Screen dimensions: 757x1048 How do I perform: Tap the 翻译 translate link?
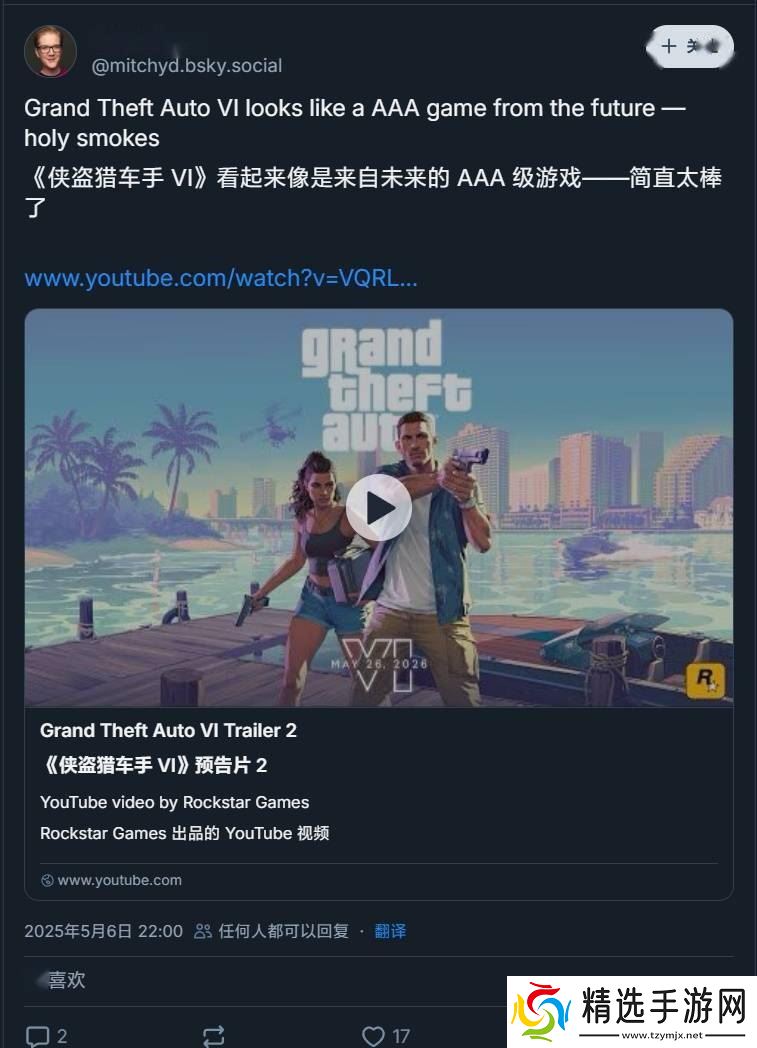click(390, 931)
